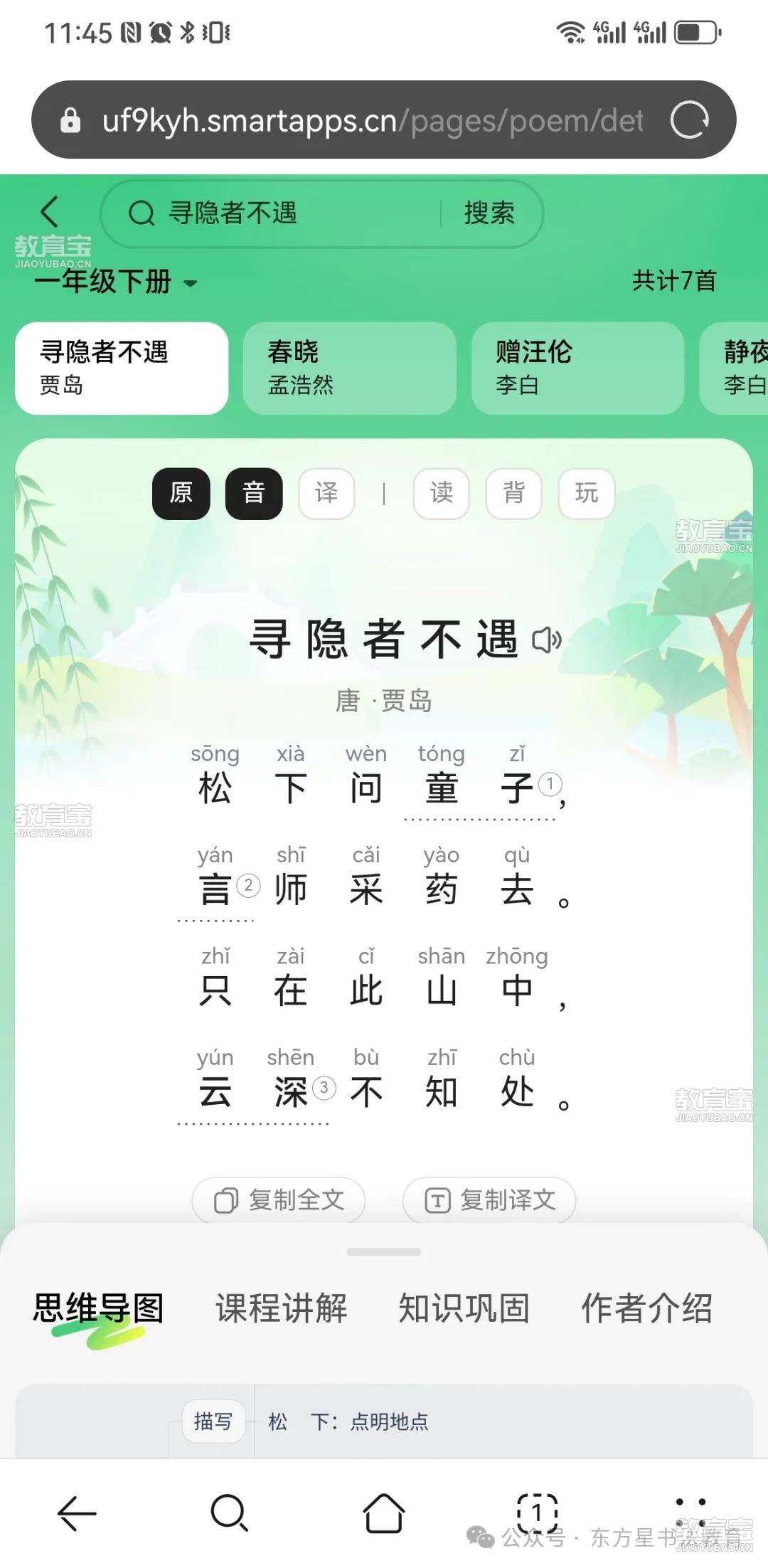Screen dimensions: 768x1568
Task: Enable the 译 translation option
Action: 326,493
